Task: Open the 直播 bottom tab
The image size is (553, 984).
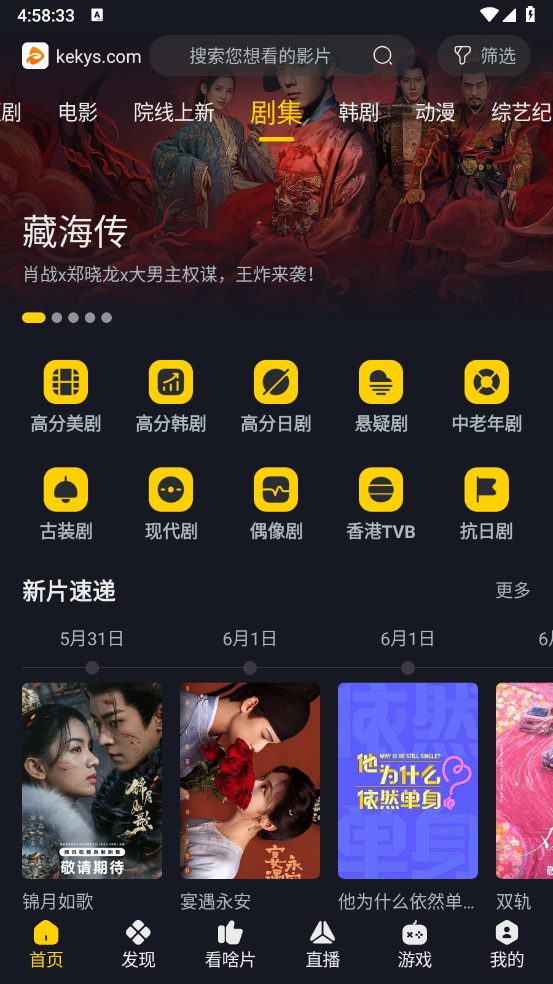Action: [x=323, y=945]
